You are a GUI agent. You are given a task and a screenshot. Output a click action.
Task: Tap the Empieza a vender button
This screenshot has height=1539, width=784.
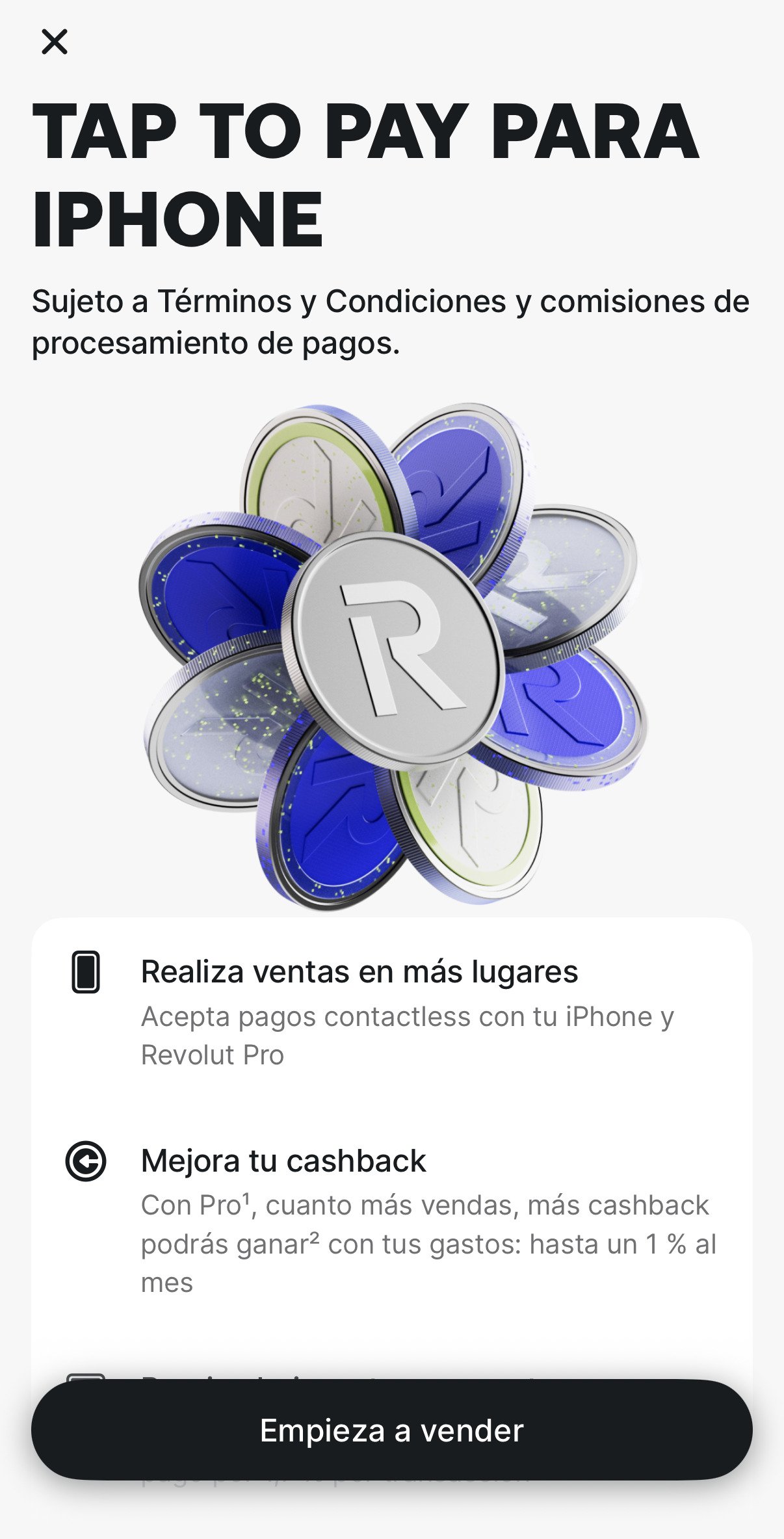click(391, 1430)
